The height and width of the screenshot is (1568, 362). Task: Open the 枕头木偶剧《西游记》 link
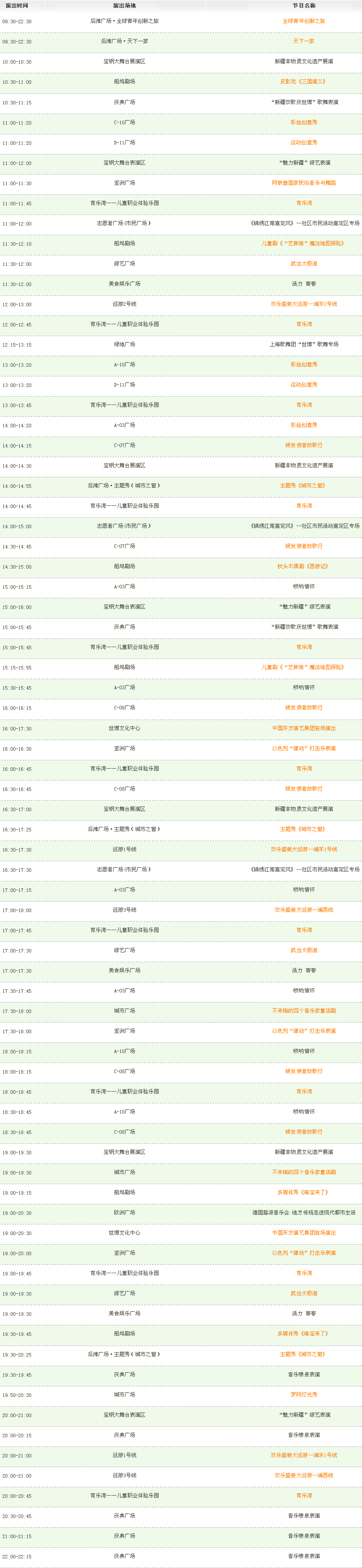(x=304, y=567)
